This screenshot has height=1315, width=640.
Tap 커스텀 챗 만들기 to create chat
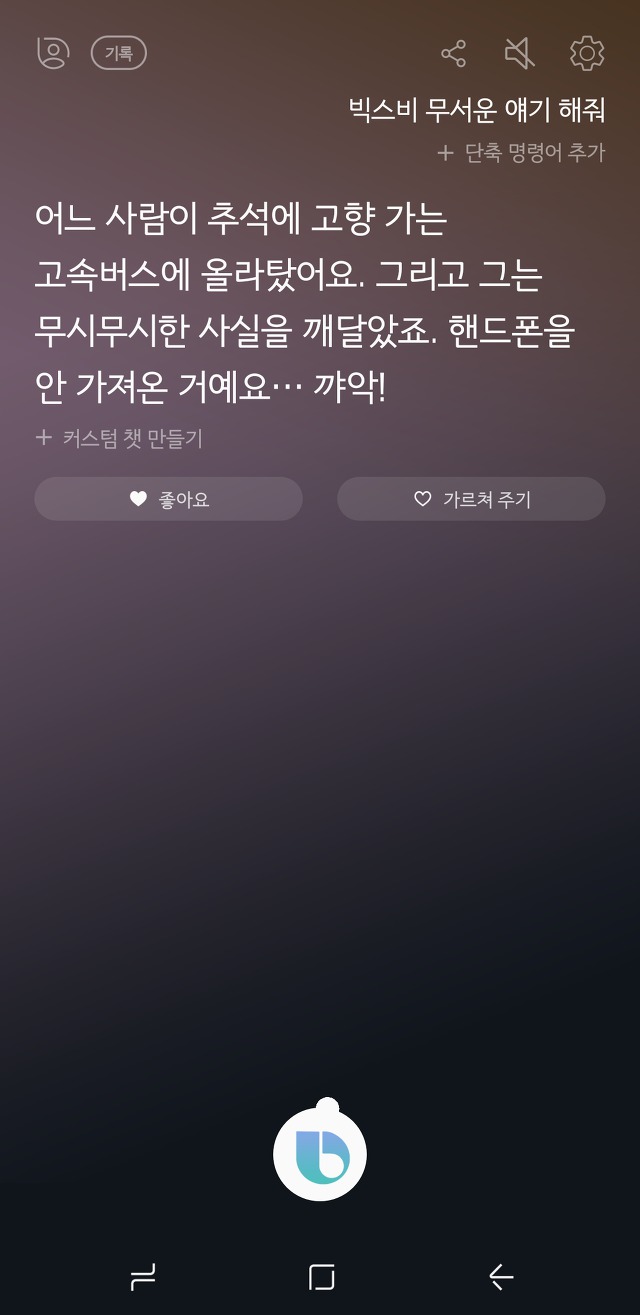119,438
